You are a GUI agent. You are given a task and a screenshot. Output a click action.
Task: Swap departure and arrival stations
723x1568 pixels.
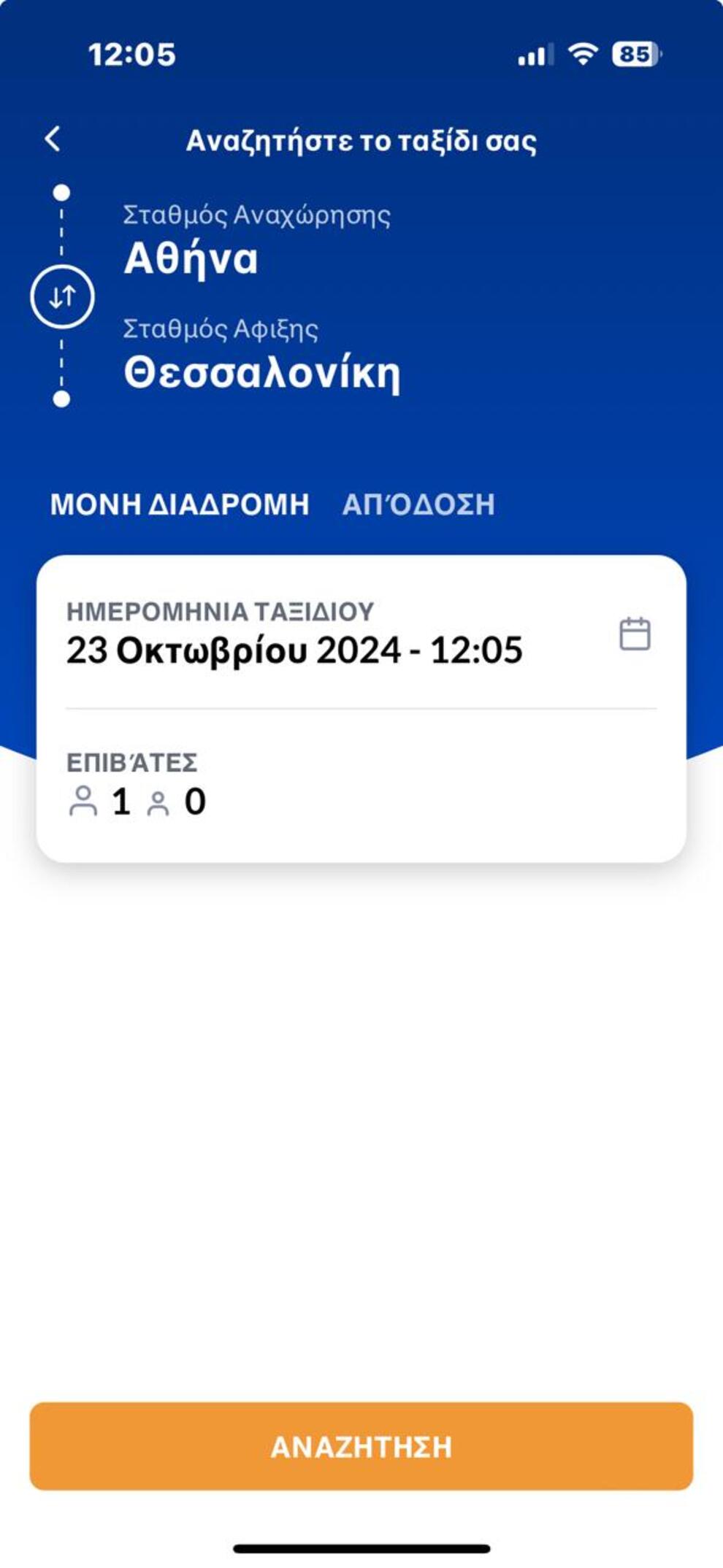[62, 296]
